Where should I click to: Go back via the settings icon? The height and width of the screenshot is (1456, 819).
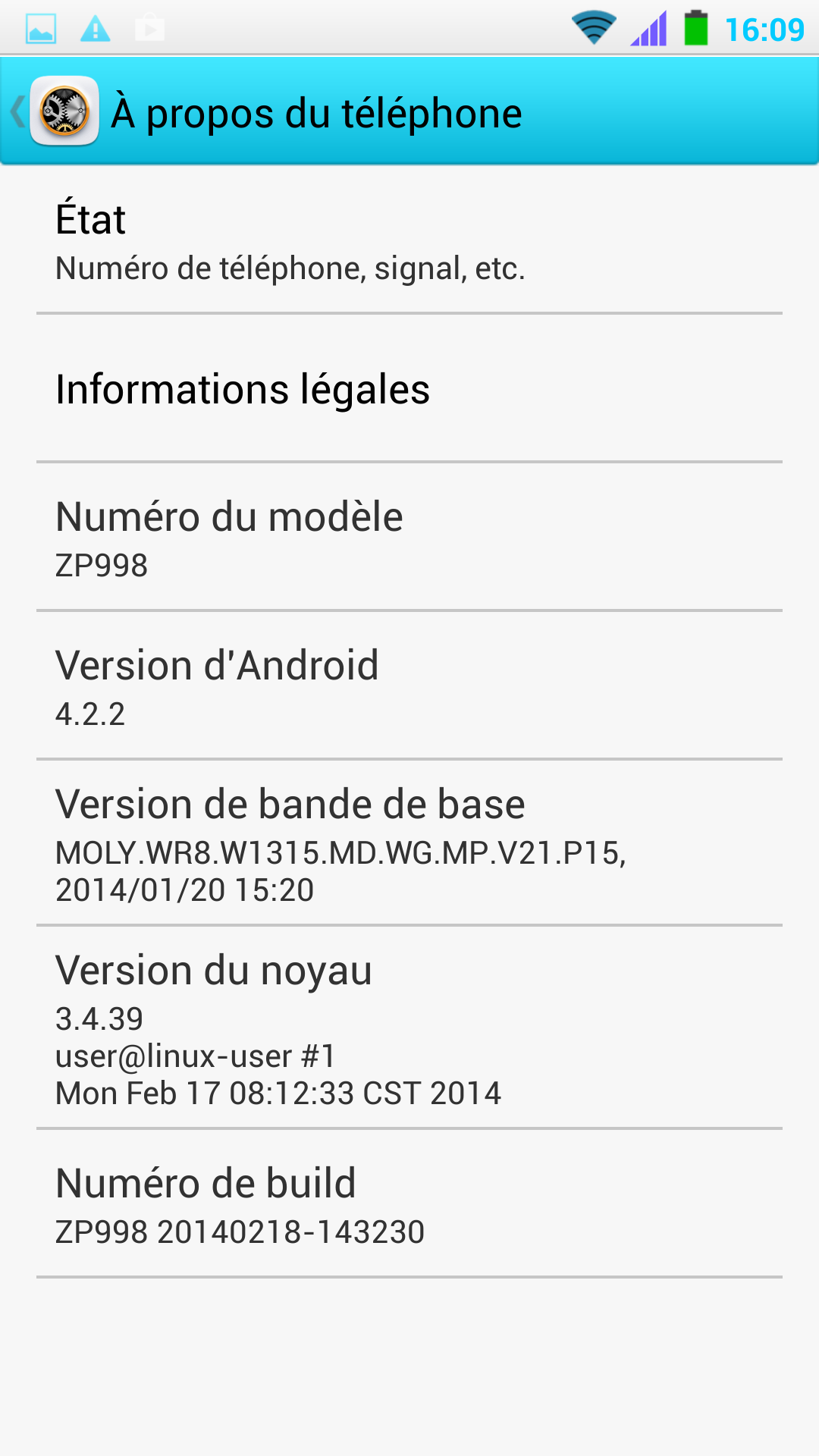[63, 111]
